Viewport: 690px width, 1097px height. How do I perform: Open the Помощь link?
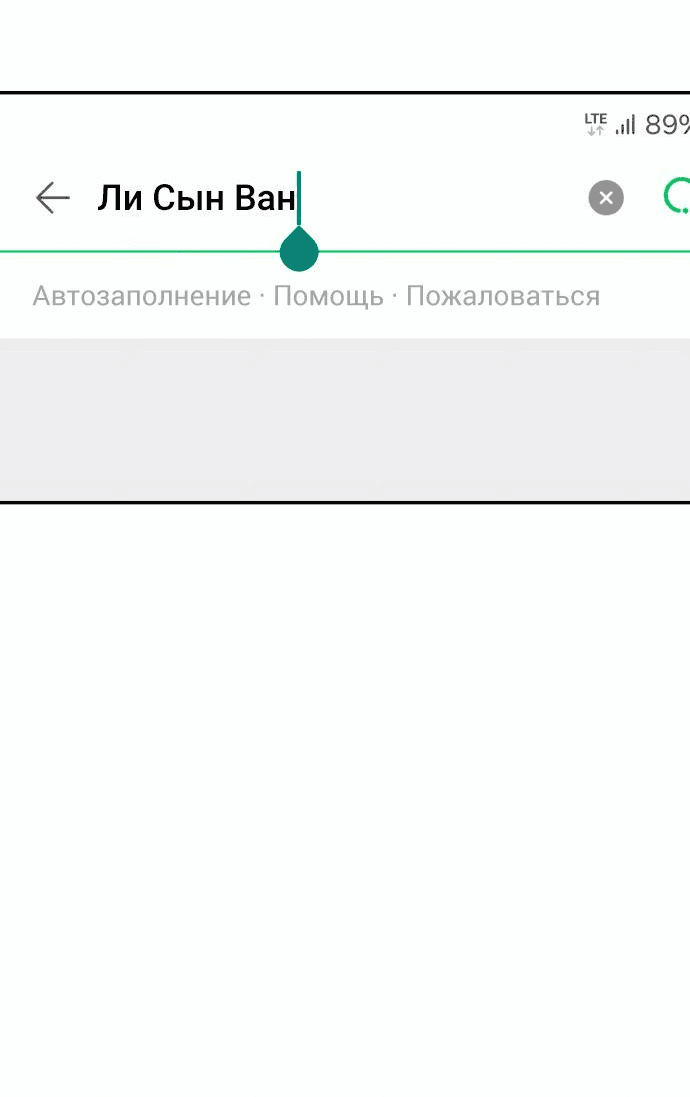coord(328,297)
